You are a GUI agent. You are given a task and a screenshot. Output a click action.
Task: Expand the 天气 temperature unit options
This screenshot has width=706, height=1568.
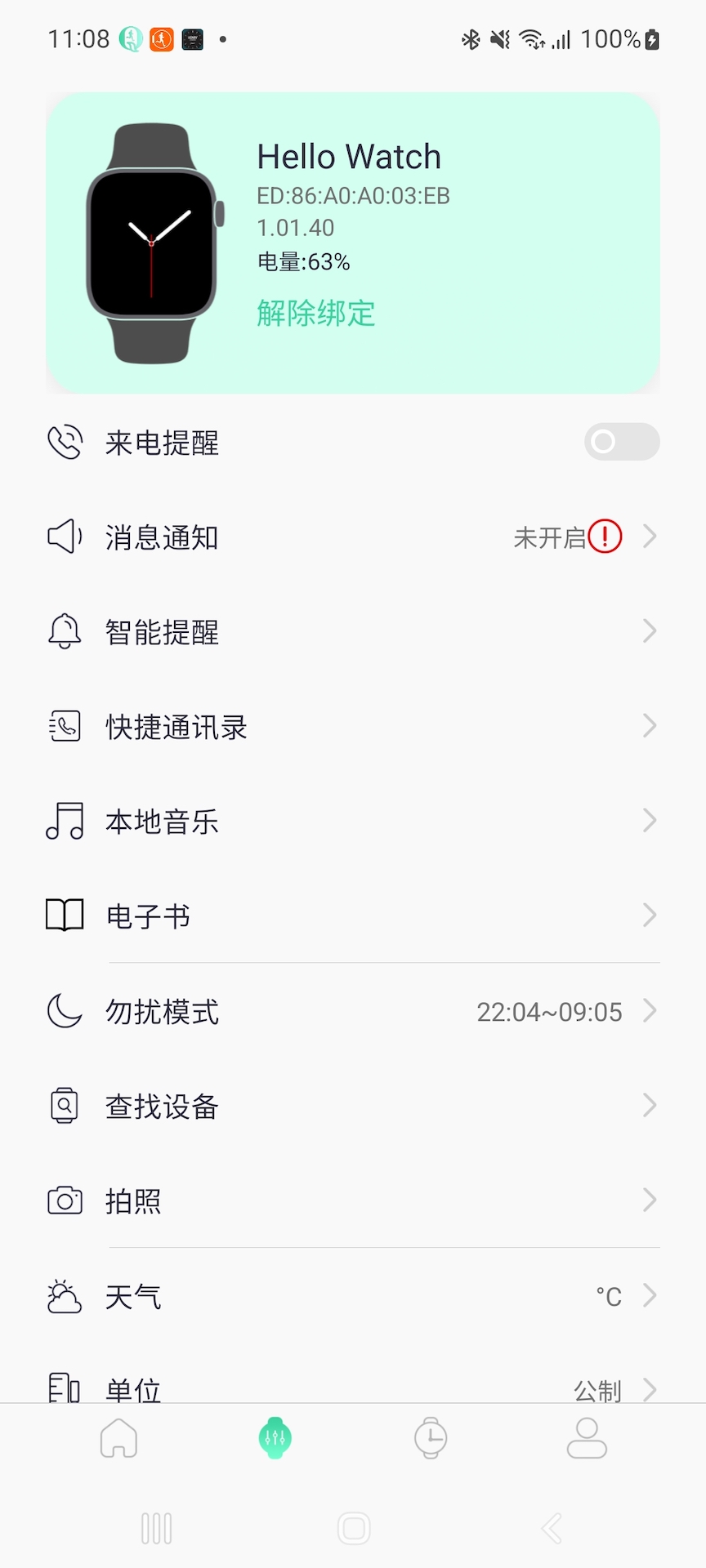tap(648, 1295)
